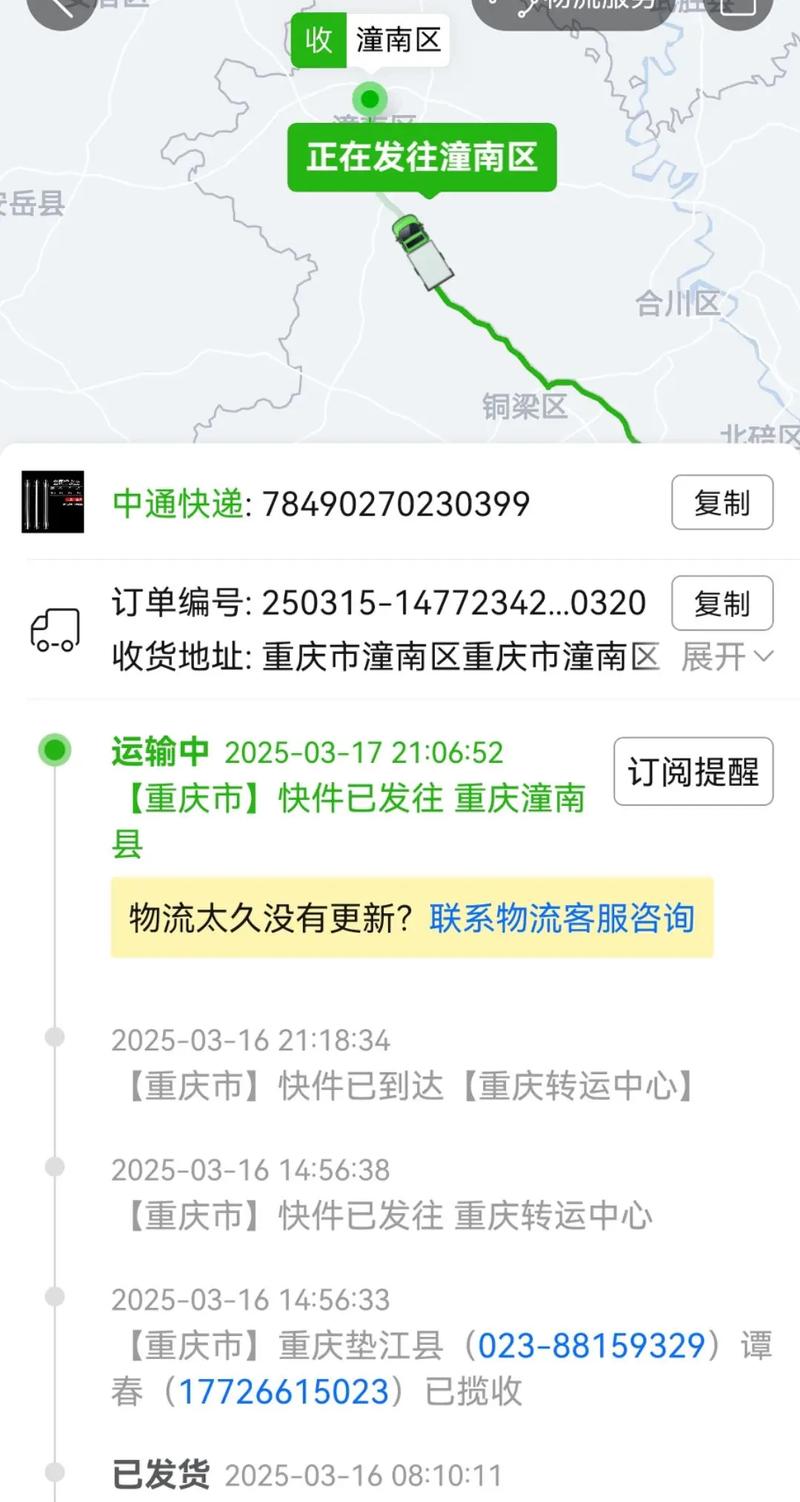Open 物流服务 using the top-right icon
800x1502 pixels.
570,8
